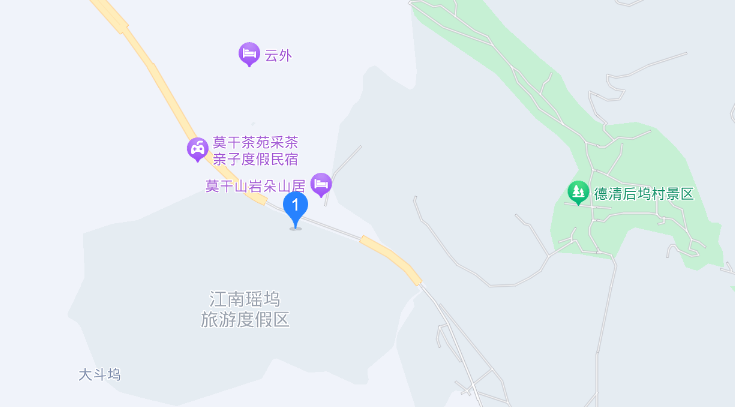
Task: View the 德清后坞村景区 scenic spot marker
Action: (x=577, y=192)
